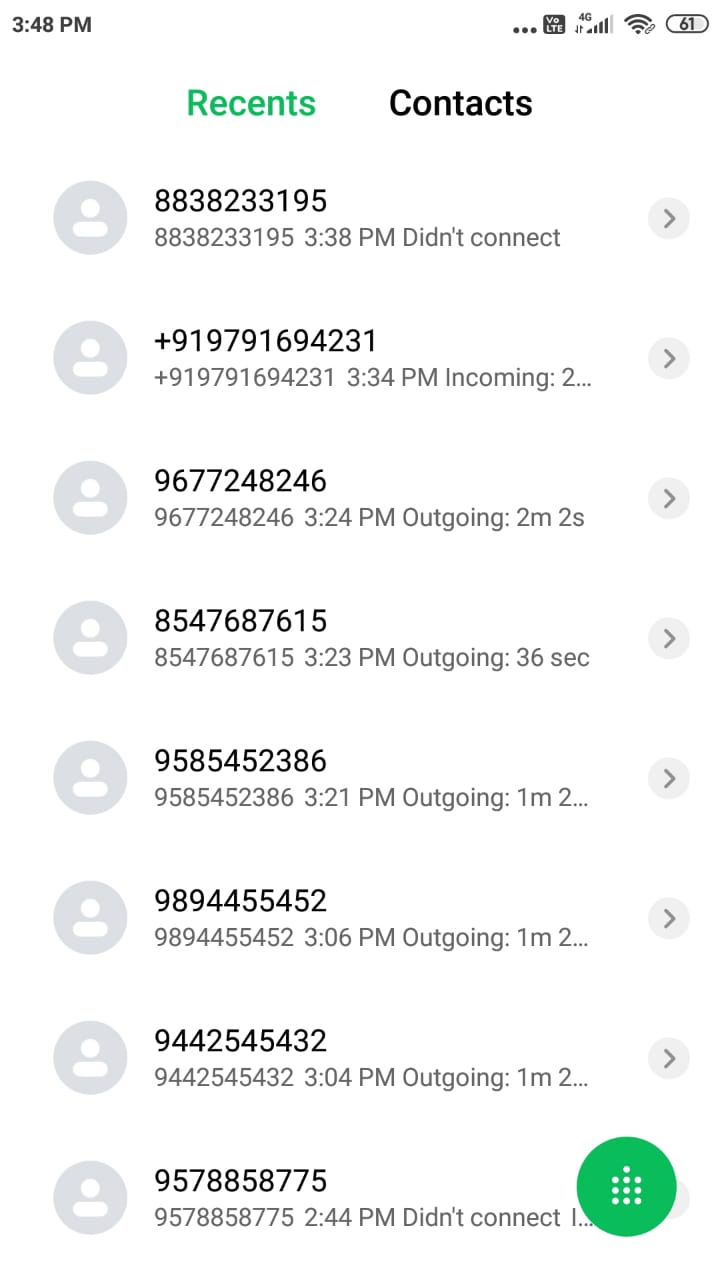Switch to the Contacts tab
This screenshot has height=1280, width=720.
point(460,103)
